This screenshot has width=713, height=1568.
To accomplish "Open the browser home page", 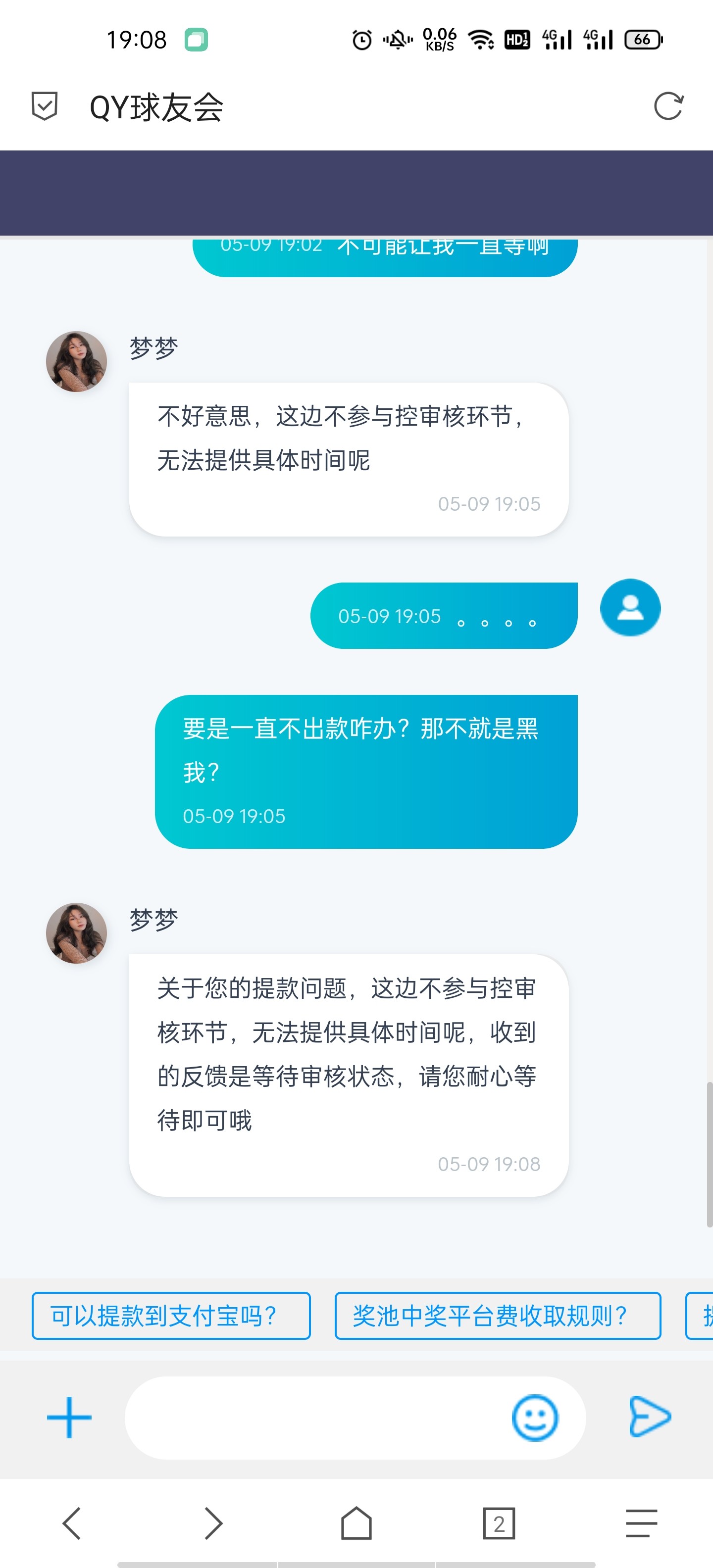I will 356,1523.
